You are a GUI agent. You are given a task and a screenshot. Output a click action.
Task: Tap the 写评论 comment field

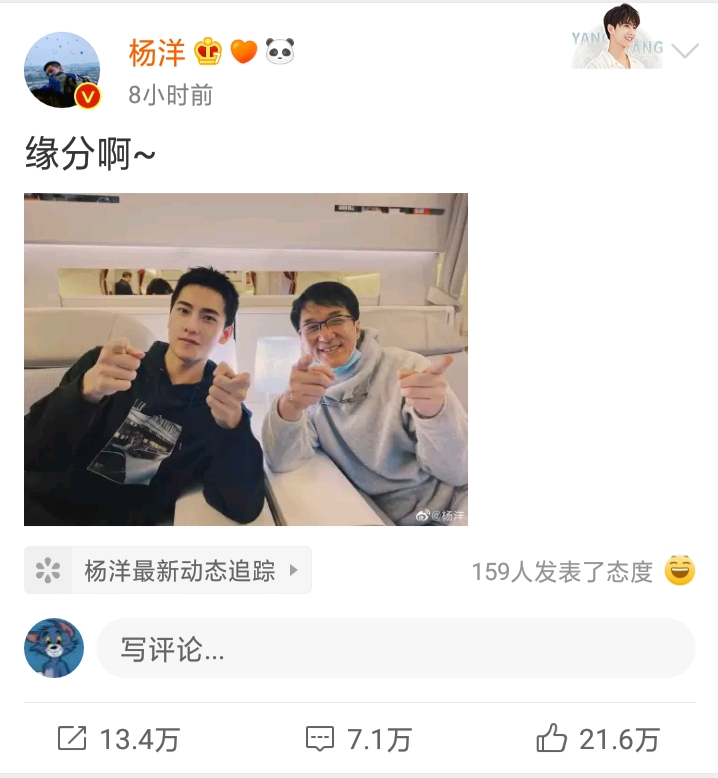coord(395,648)
